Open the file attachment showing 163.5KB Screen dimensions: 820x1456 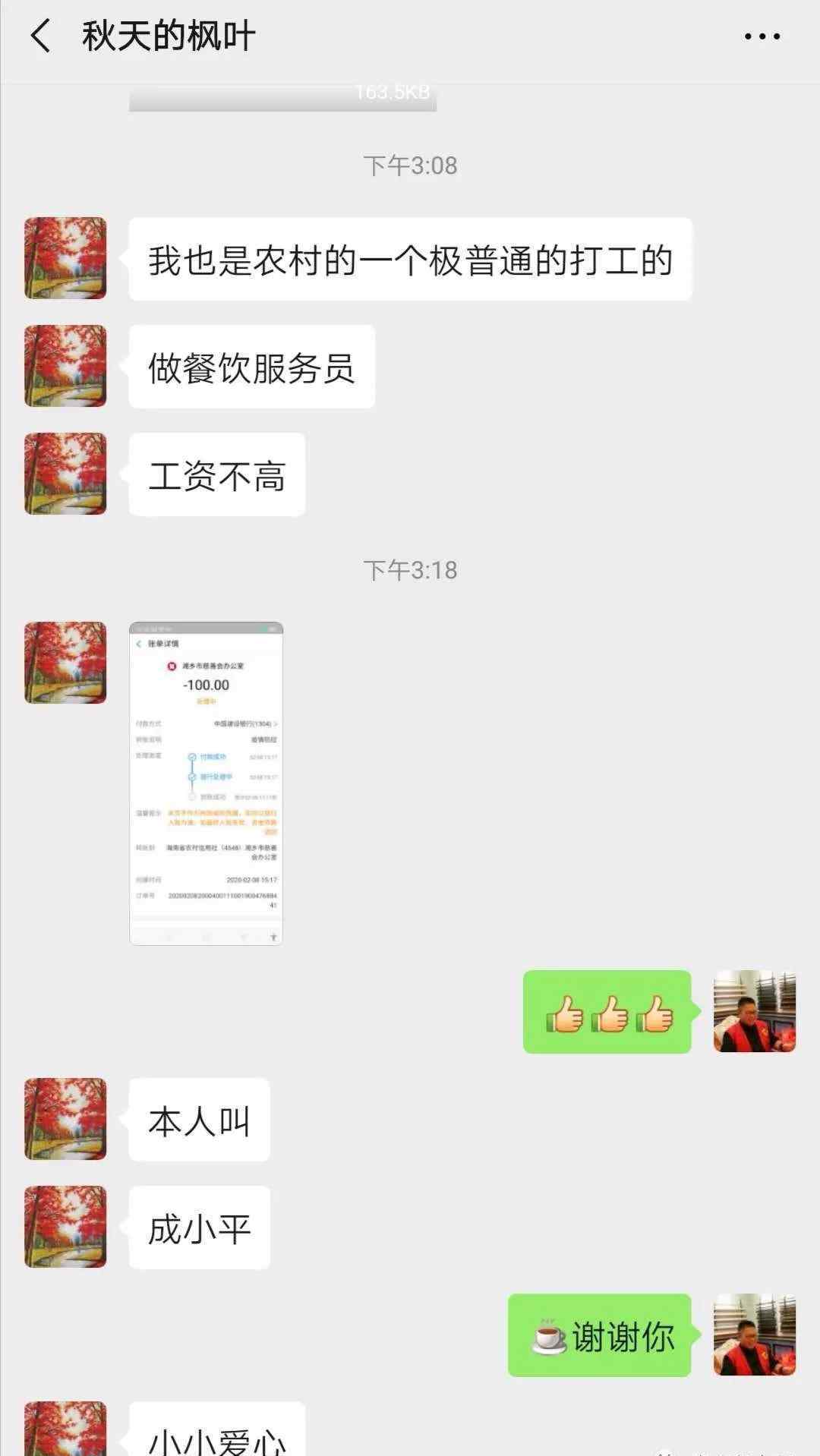282,97
